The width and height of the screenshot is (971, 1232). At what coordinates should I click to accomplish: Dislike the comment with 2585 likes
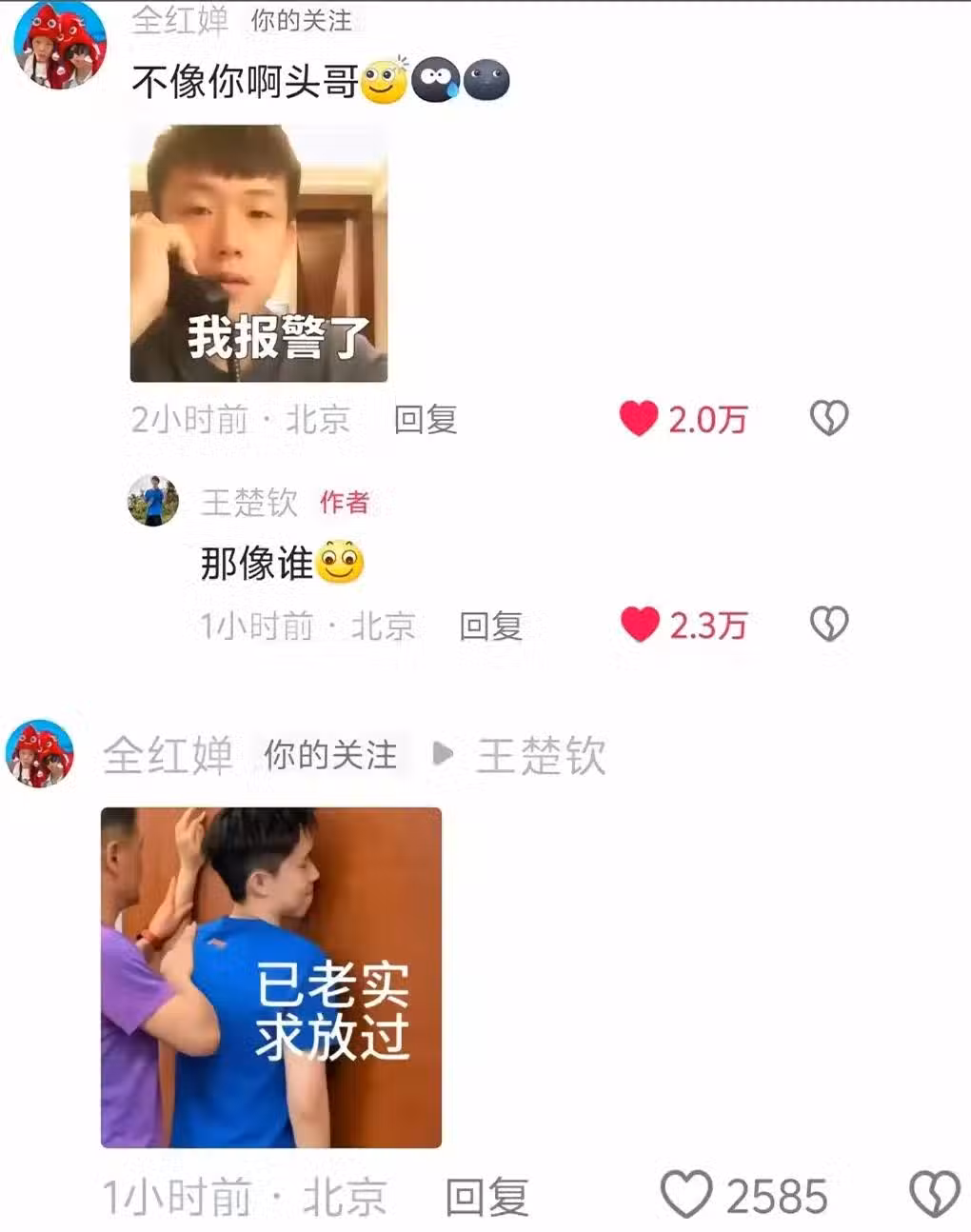click(935, 1195)
